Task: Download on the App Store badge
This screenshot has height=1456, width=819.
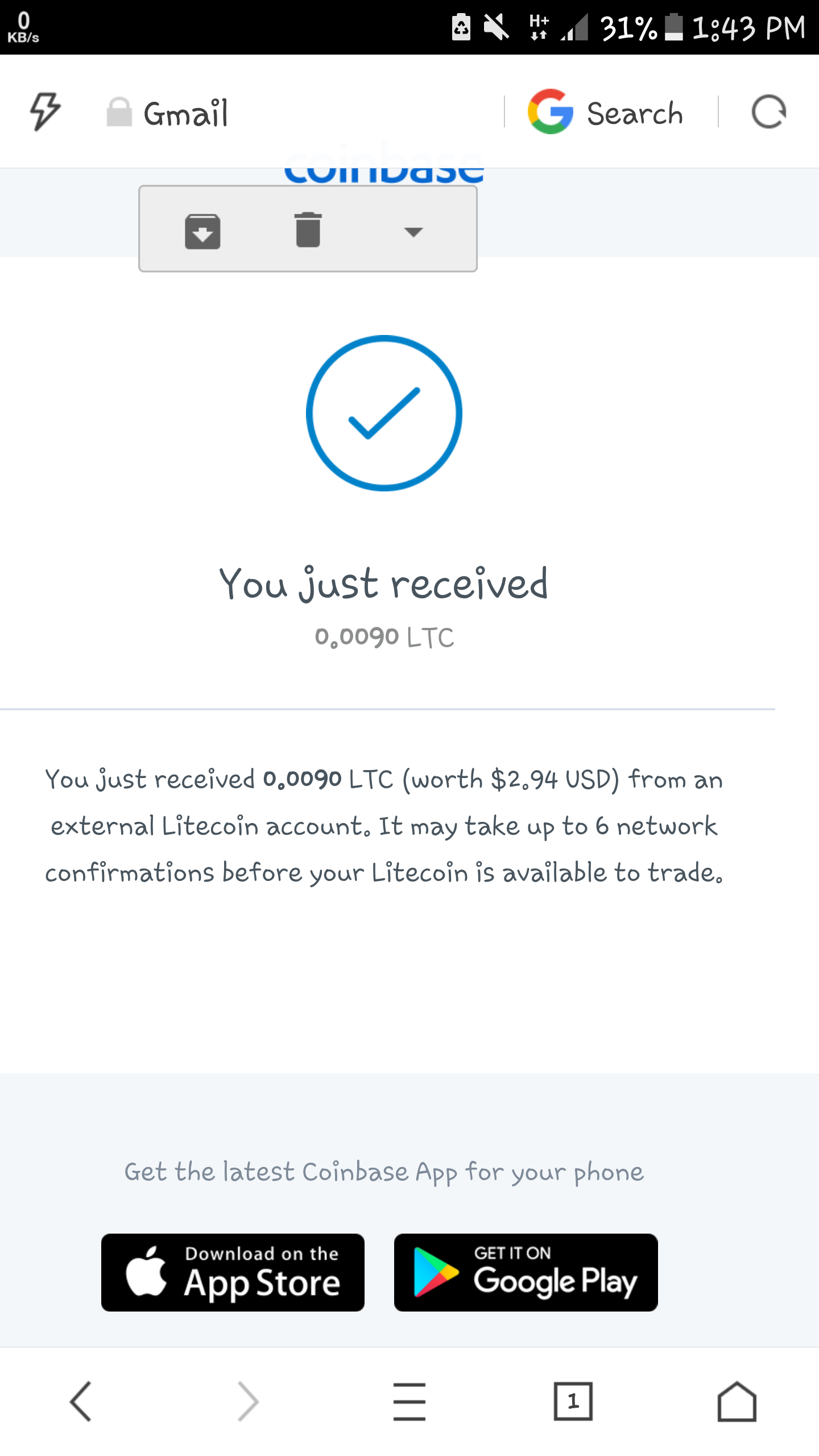Action: [233, 1273]
